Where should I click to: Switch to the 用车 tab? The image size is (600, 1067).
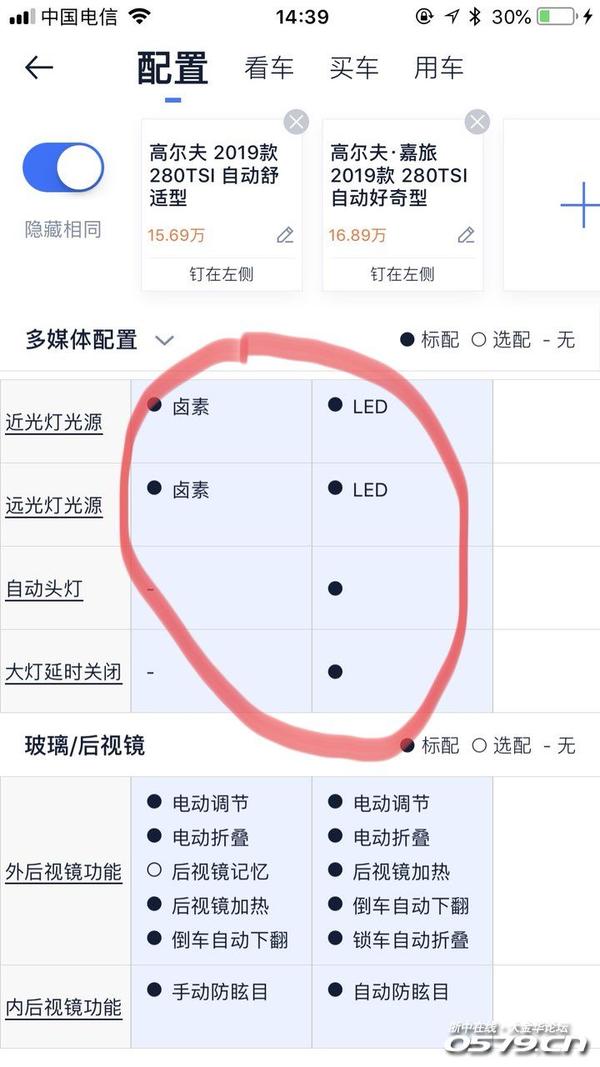point(439,69)
